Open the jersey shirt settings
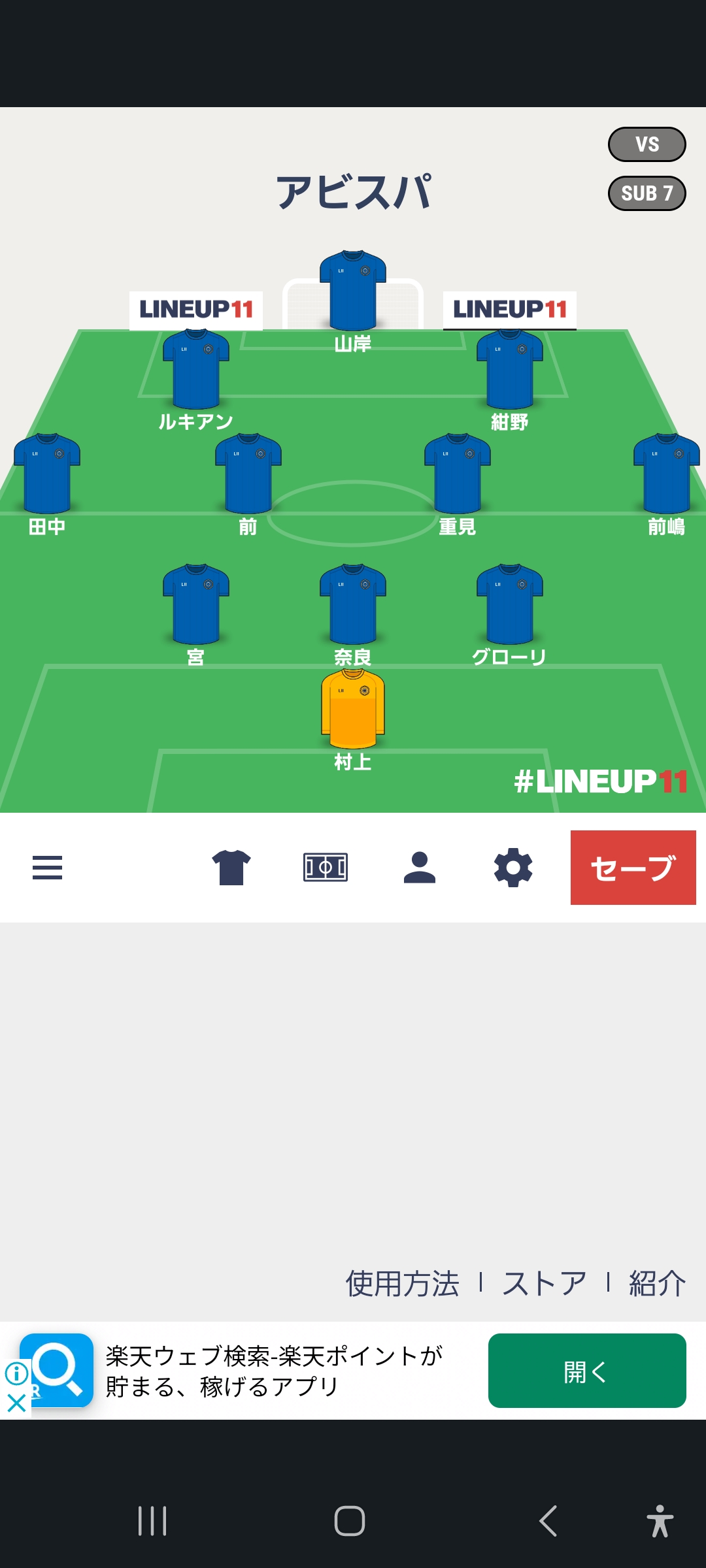This screenshot has height=1568, width=706. click(x=231, y=868)
